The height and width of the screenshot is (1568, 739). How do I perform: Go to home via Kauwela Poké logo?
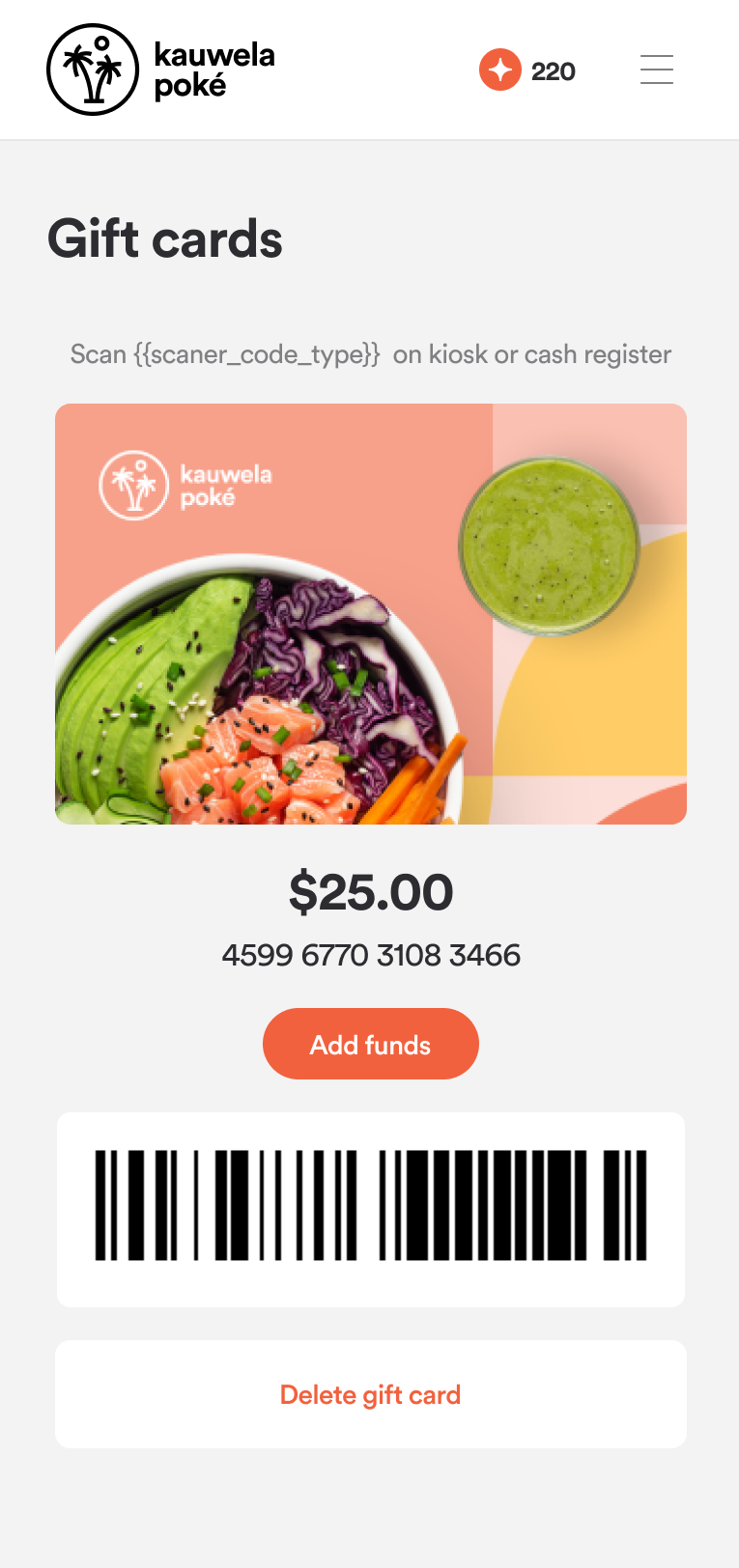click(161, 70)
